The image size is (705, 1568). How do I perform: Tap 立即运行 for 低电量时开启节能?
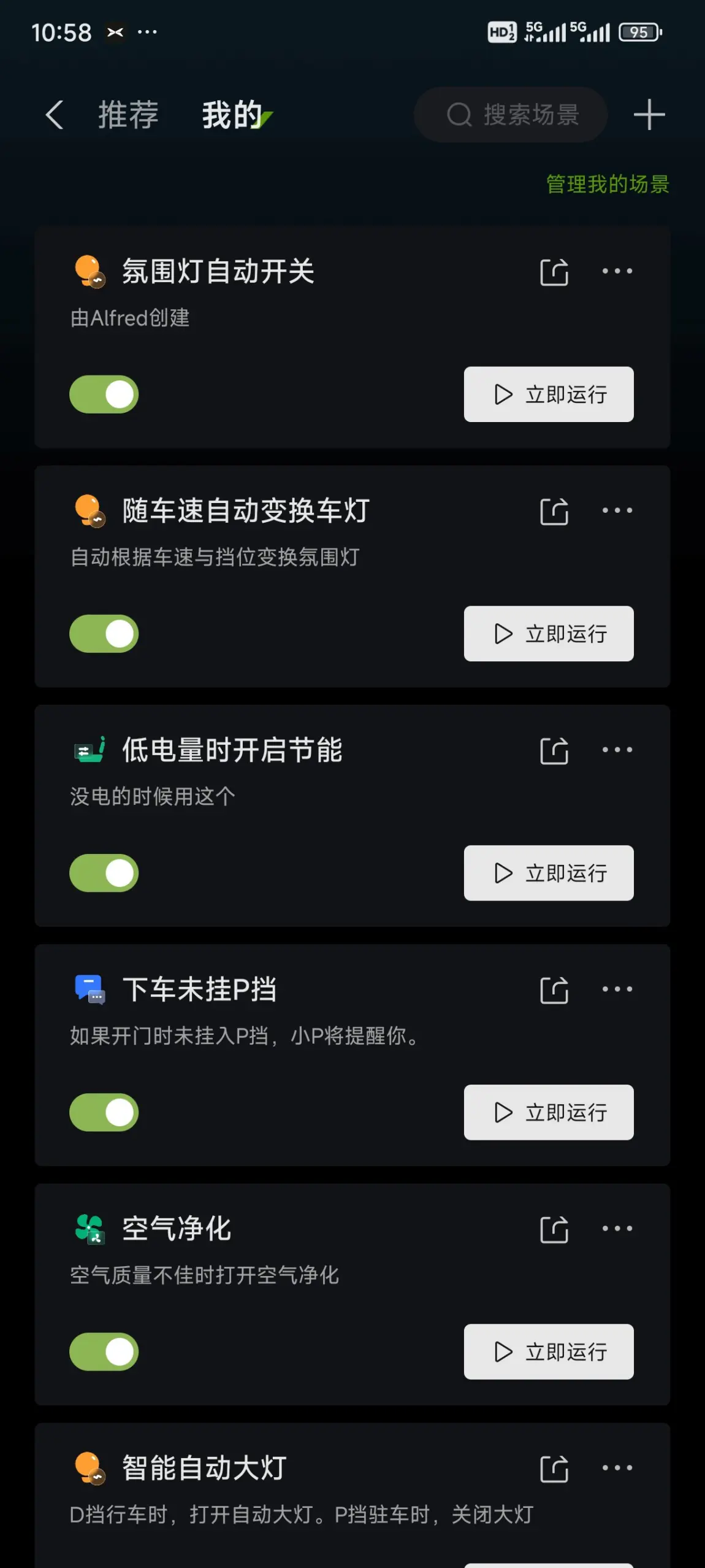click(x=548, y=873)
